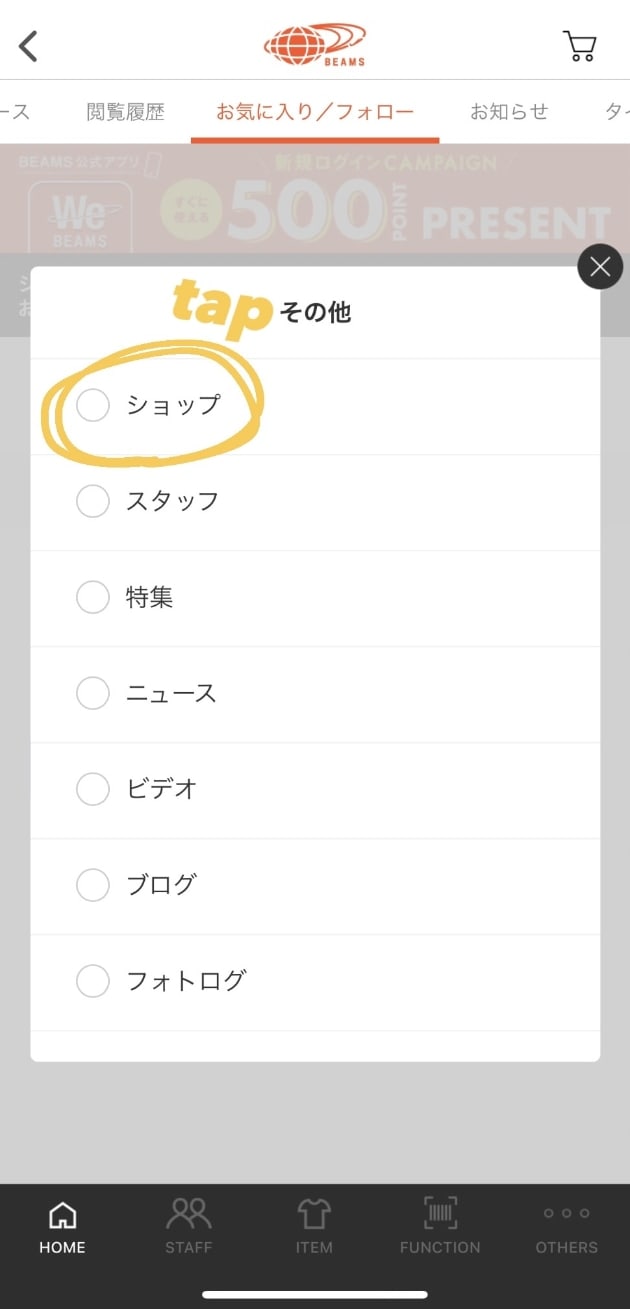
Task: Switch to the お知らせ tab
Action: click(x=509, y=111)
